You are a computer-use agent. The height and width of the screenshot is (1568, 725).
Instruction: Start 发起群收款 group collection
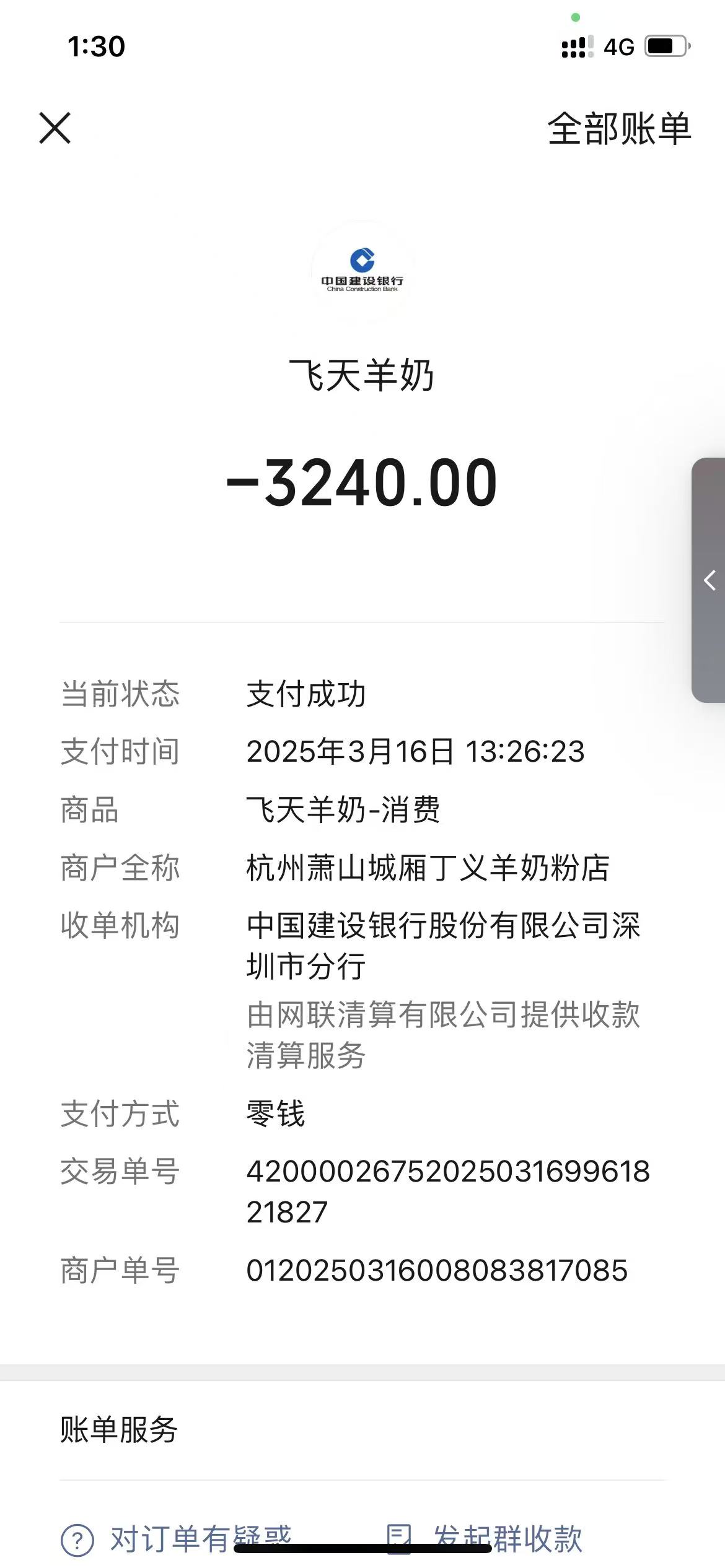(x=485, y=1537)
